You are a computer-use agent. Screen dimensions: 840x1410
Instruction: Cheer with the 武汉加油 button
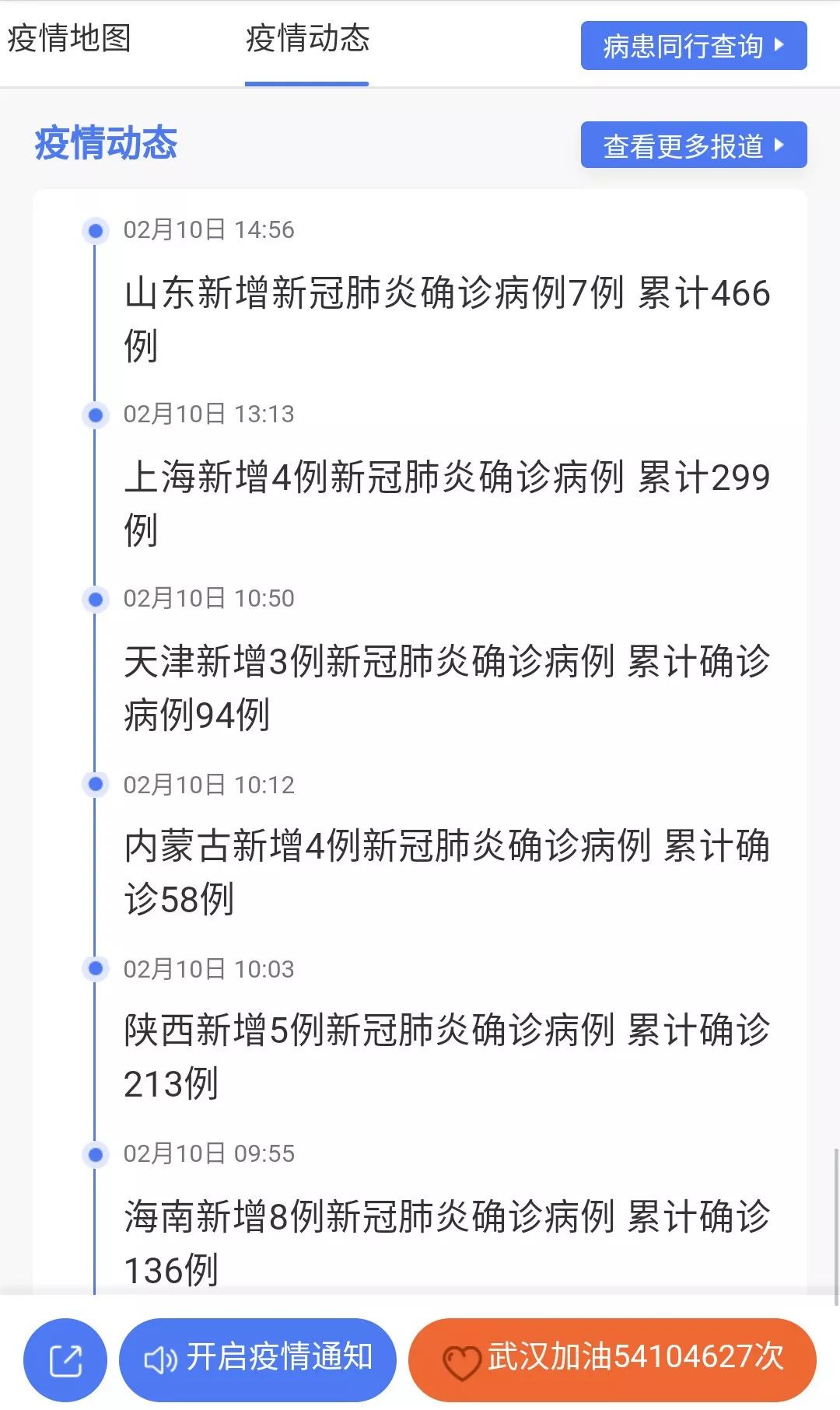click(x=612, y=1359)
